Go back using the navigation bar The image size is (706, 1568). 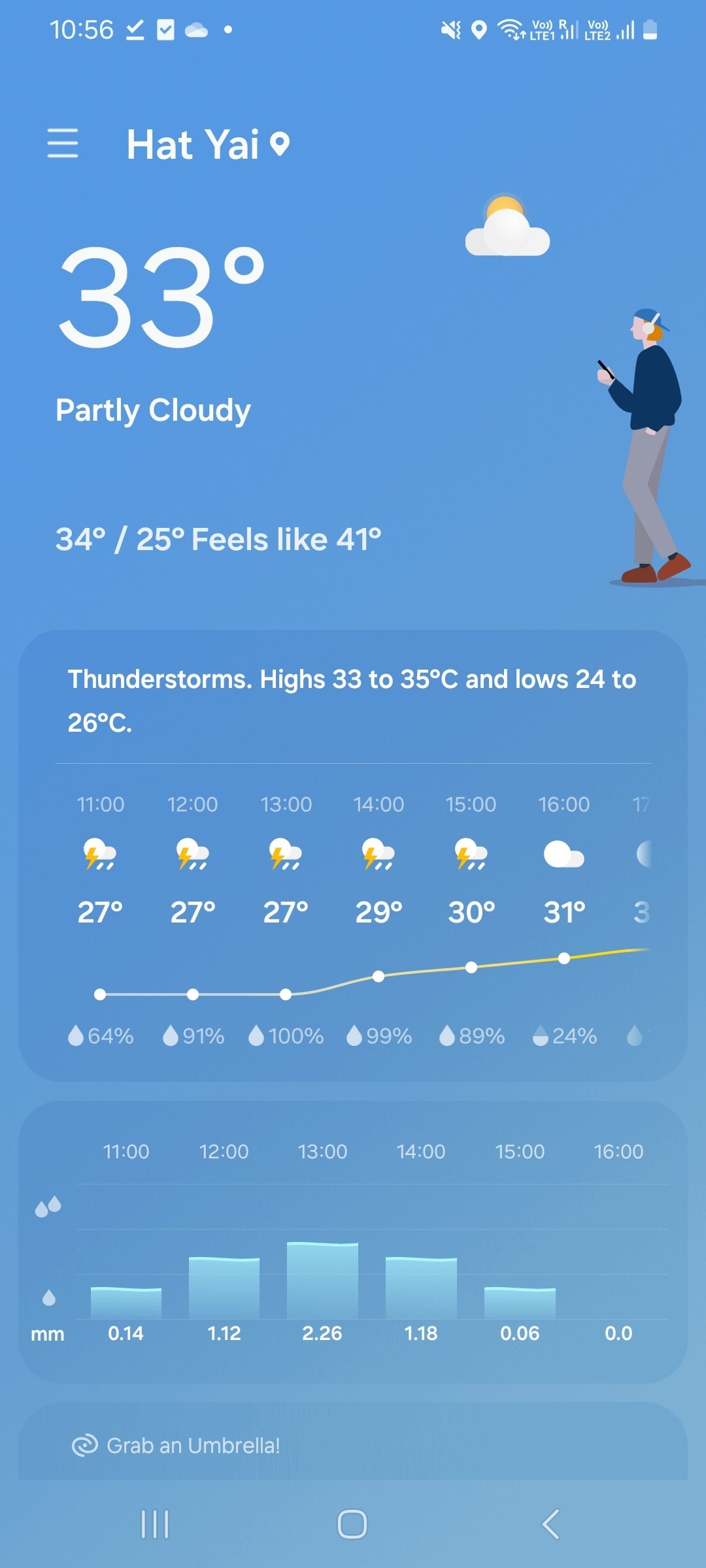pyautogui.click(x=550, y=1525)
